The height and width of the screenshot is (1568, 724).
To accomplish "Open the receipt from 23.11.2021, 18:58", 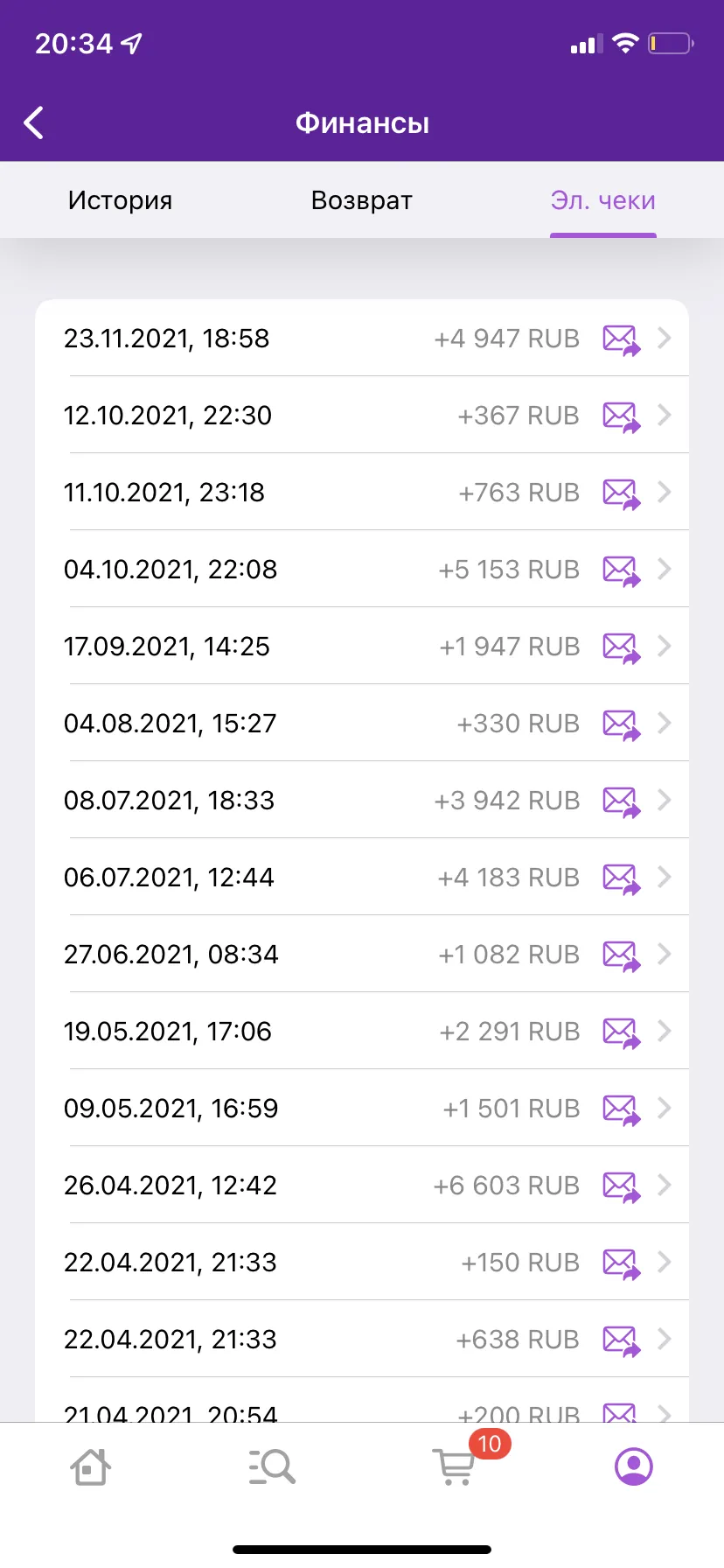I will pos(362,339).
